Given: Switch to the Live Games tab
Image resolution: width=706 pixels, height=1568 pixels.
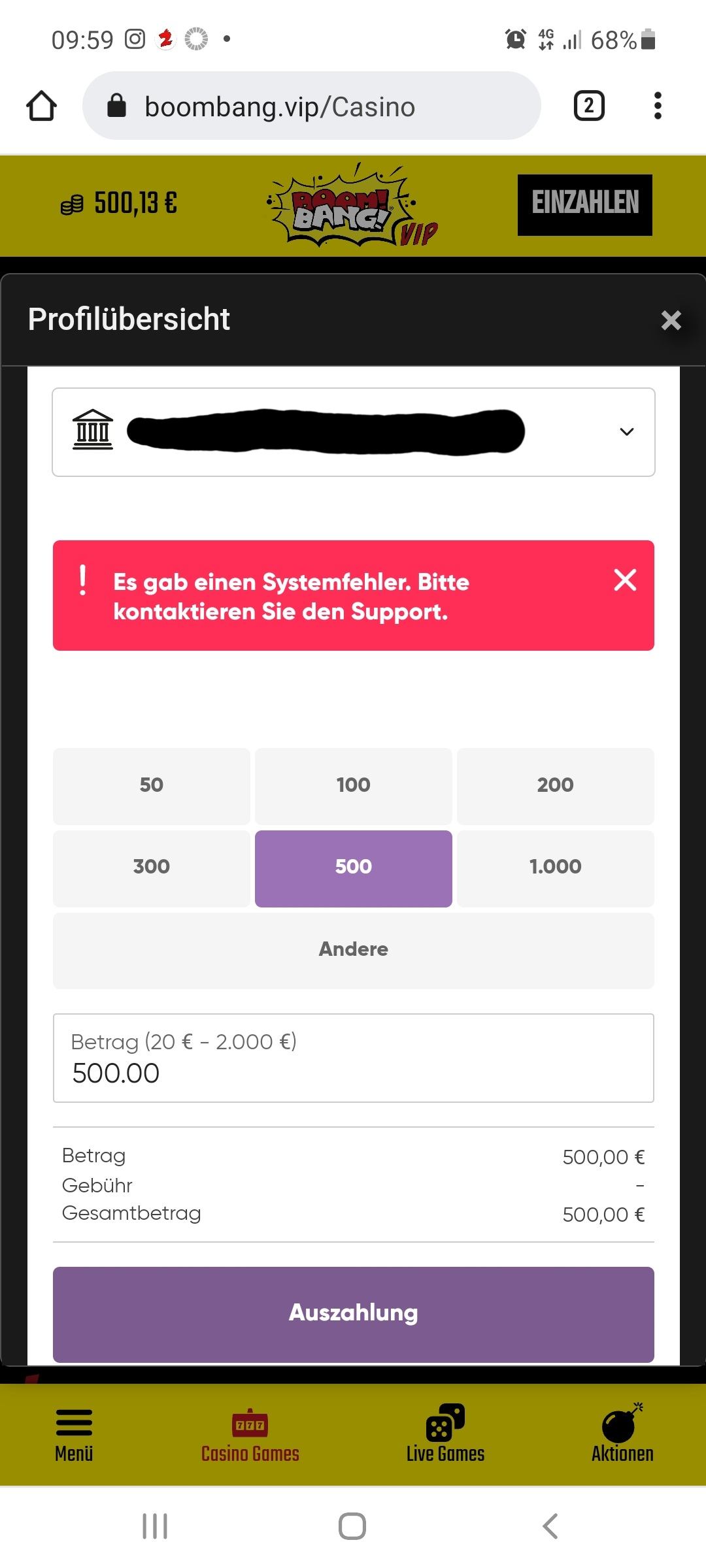Looking at the screenshot, I should pyautogui.click(x=445, y=1434).
